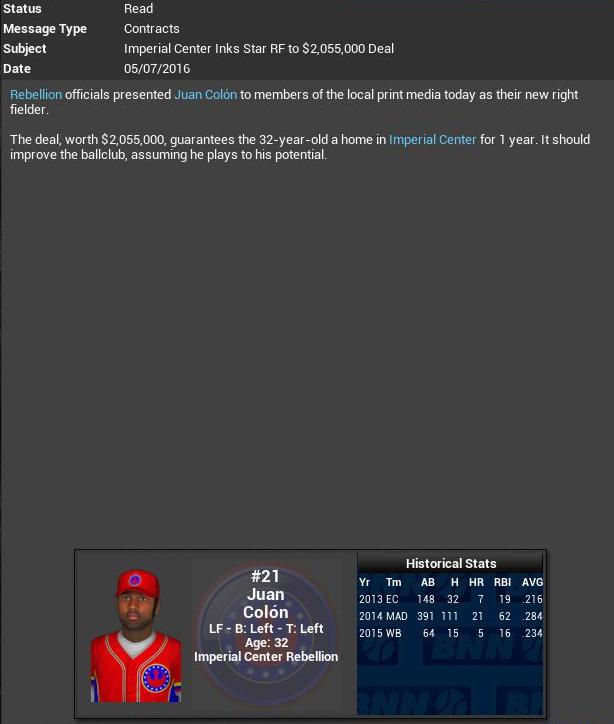
Task: Open Juan Colón's player link
Action: click(x=205, y=94)
